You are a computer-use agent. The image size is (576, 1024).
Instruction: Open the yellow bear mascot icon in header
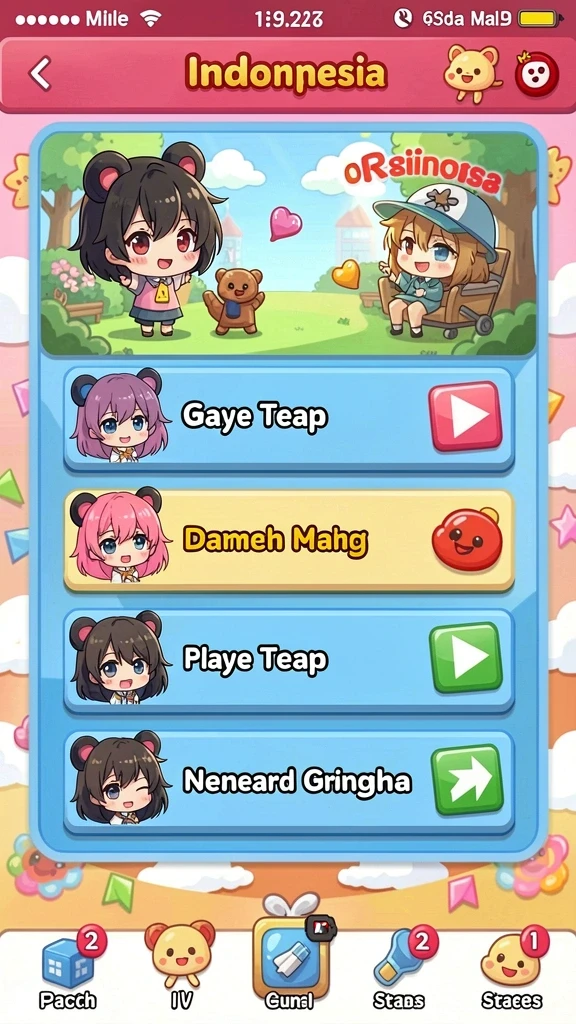472,72
